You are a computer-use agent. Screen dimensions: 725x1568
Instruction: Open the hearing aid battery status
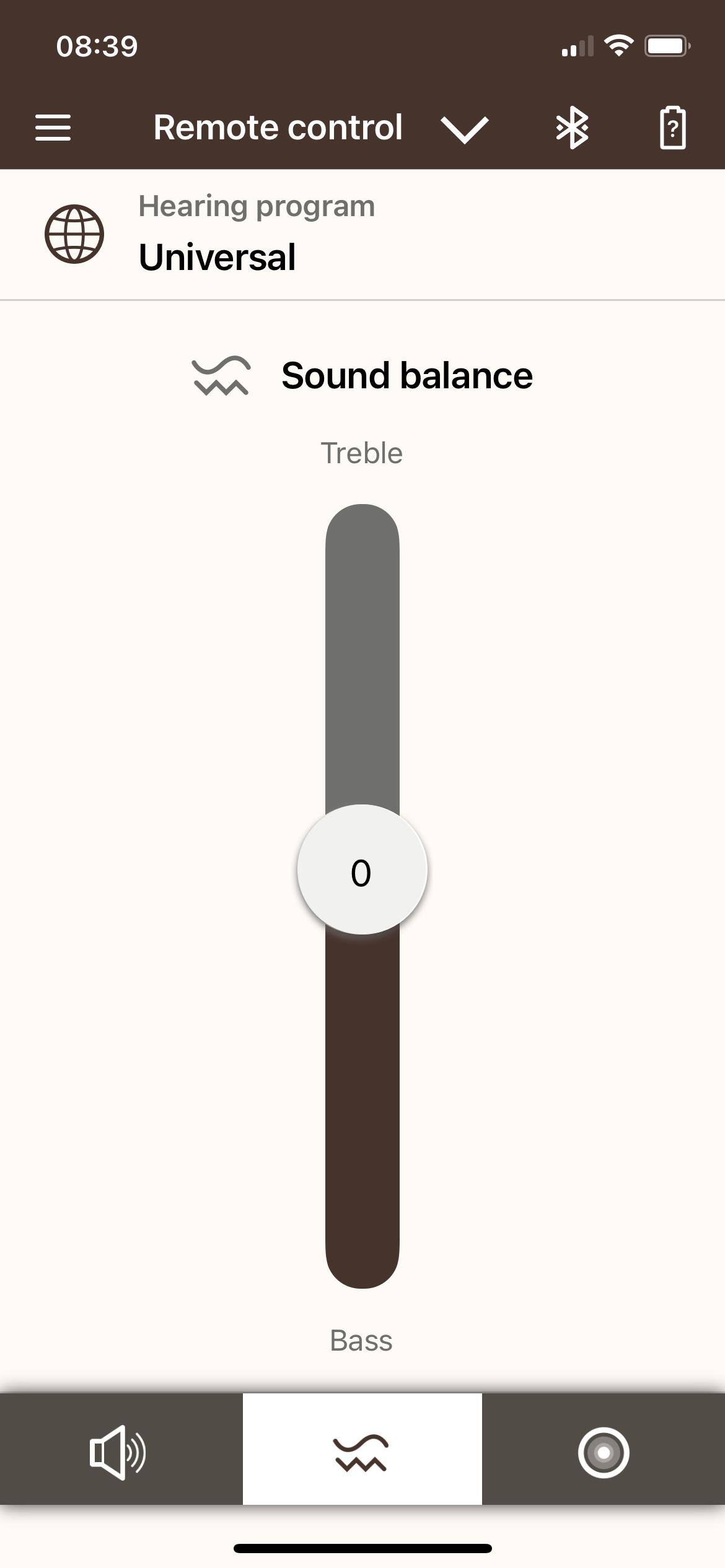click(x=672, y=128)
